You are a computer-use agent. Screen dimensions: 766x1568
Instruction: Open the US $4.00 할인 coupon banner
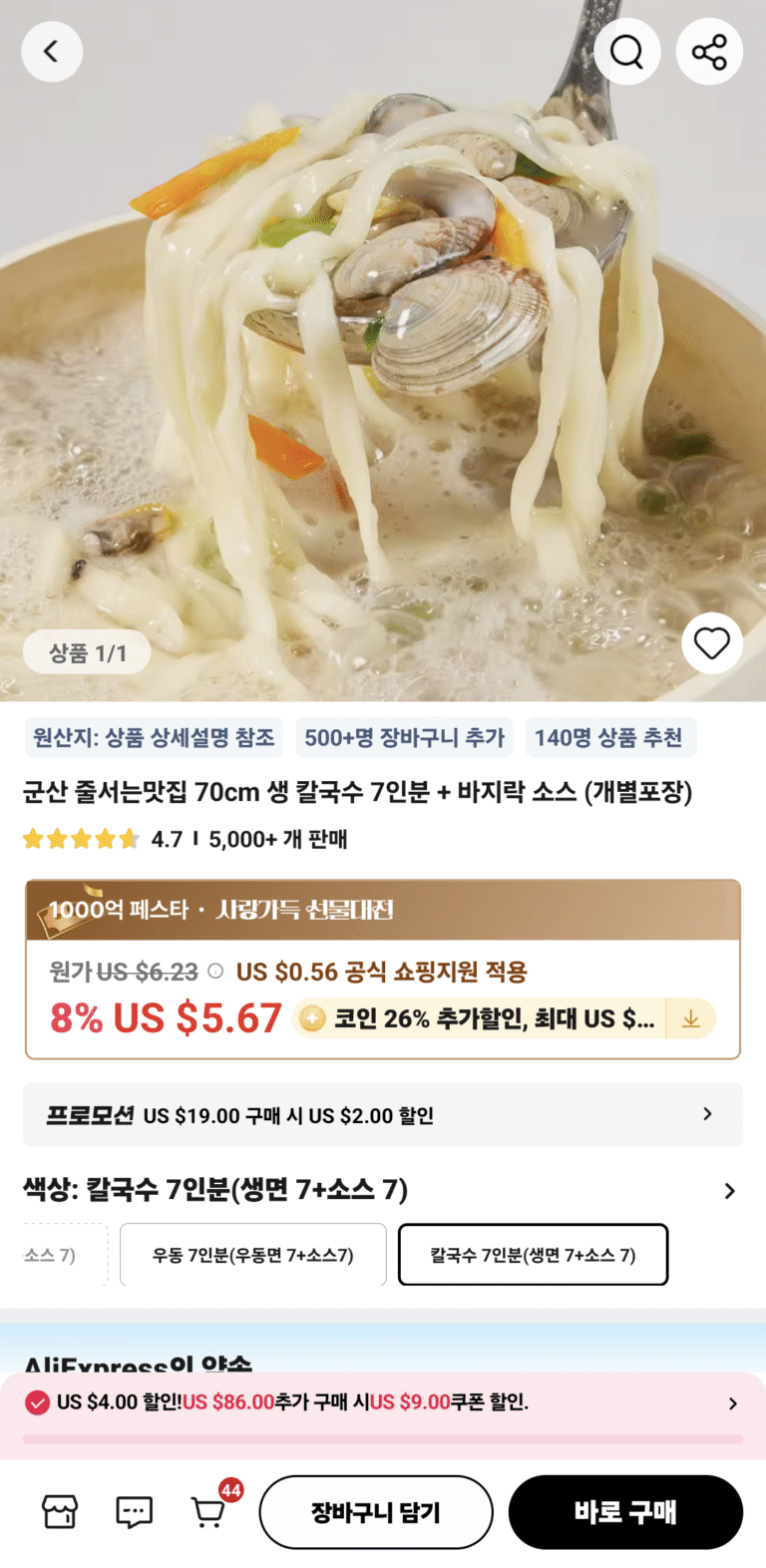(383, 1402)
